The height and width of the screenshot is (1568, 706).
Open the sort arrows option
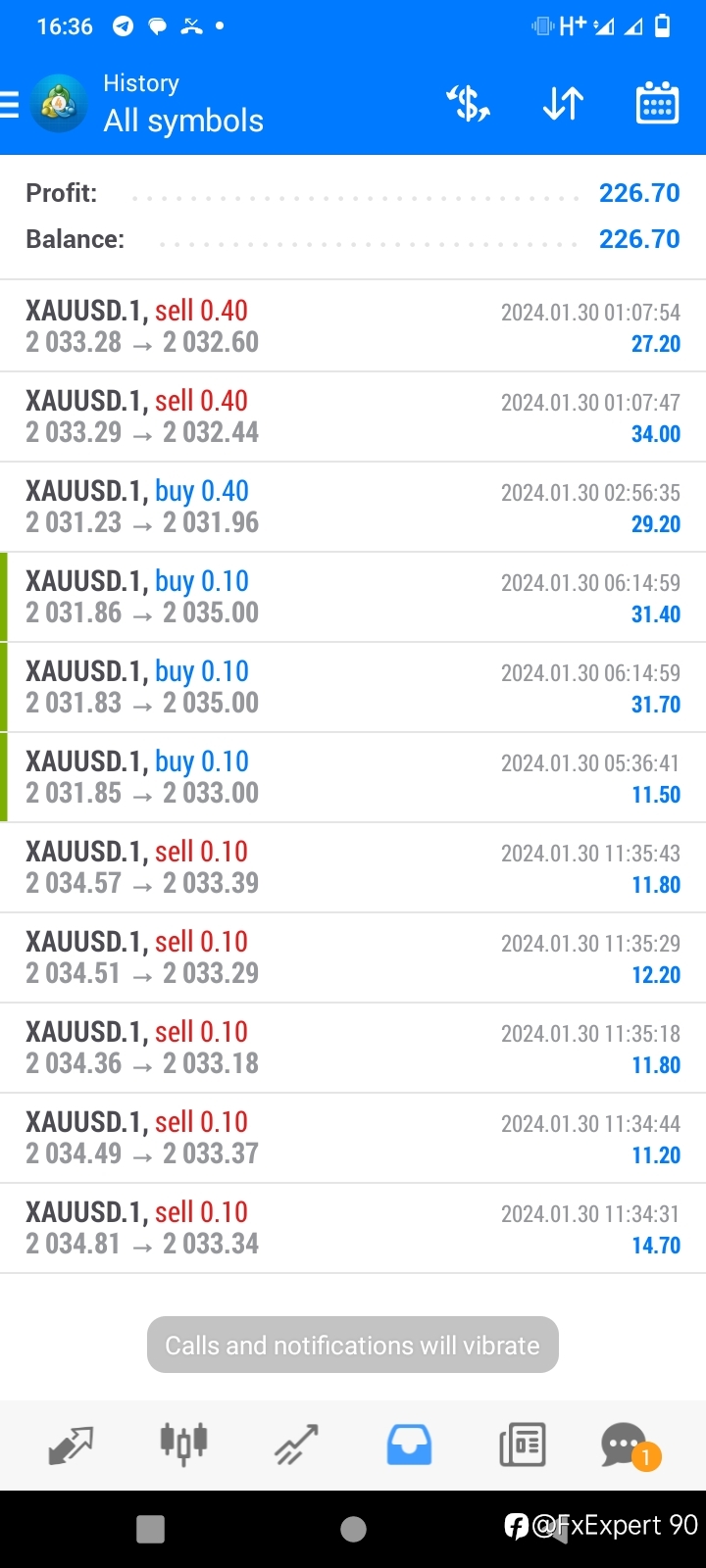click(563, 103)
